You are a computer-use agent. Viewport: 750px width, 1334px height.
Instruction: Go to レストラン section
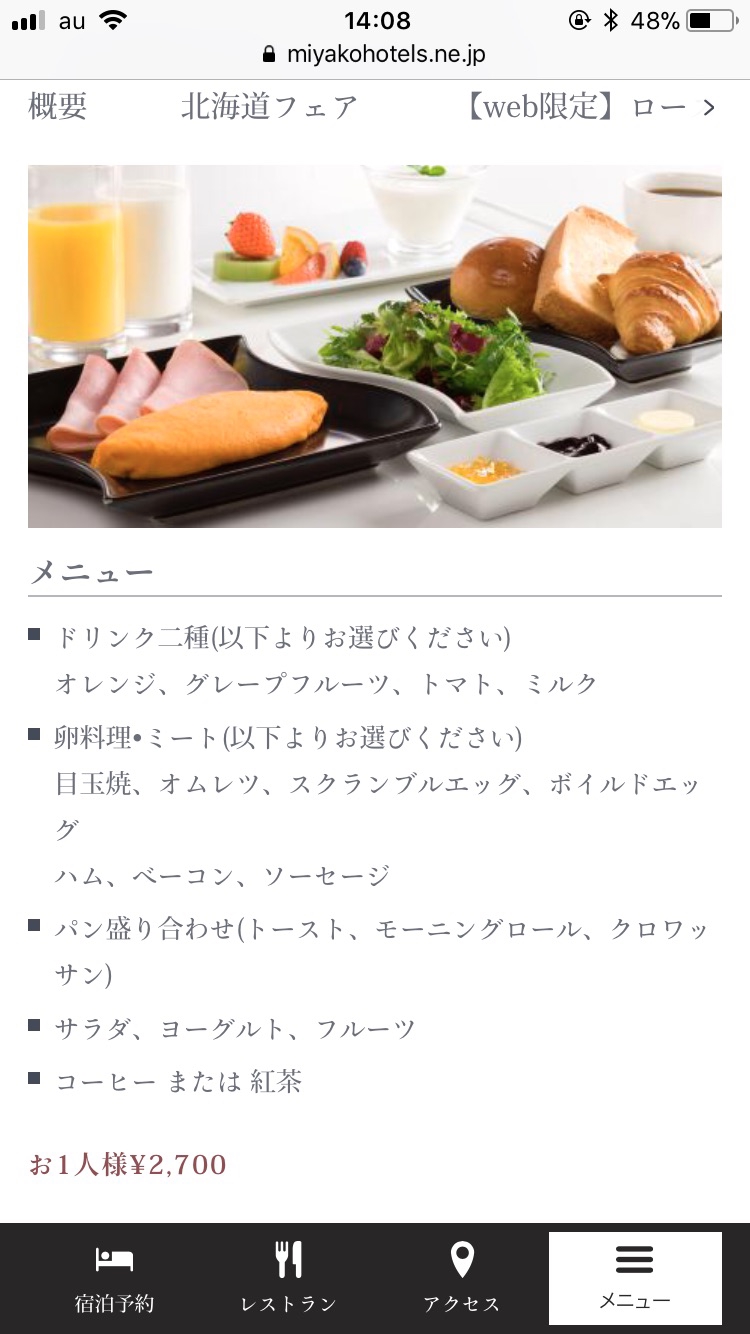[x=288, y=1277]
